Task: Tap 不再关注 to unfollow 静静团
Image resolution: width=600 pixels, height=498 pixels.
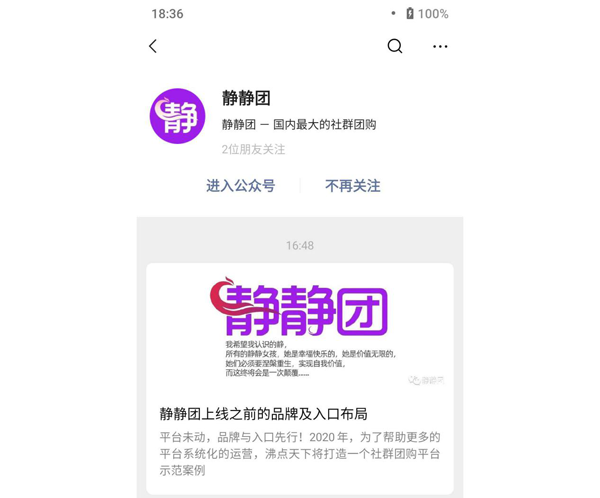Action: 353,186
